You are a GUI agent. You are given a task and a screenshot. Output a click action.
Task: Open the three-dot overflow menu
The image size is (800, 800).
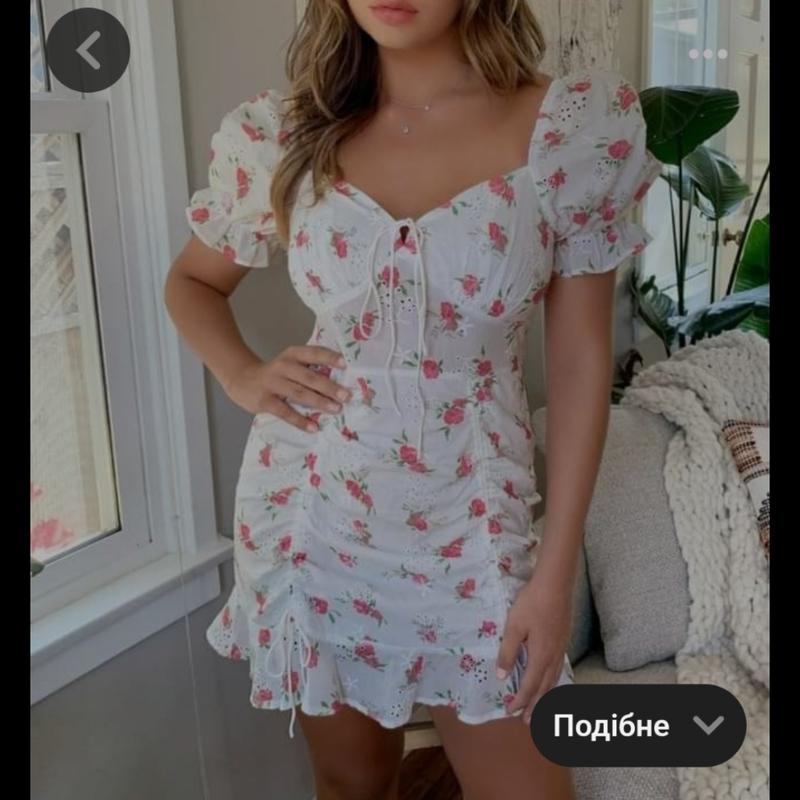[708, 54]
